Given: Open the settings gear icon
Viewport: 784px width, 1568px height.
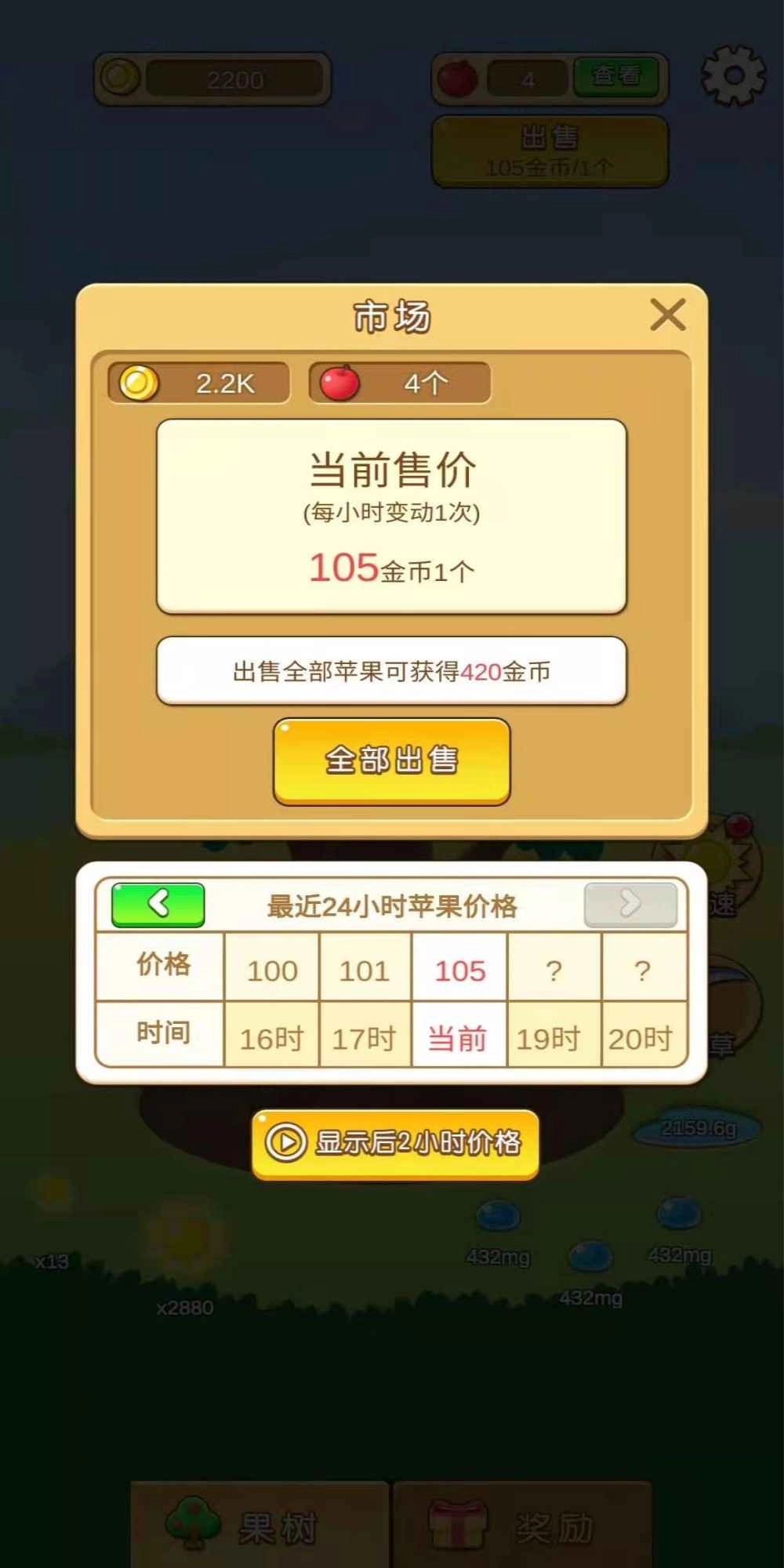Looking at the screenshot, I should click(x=733, y=76).
